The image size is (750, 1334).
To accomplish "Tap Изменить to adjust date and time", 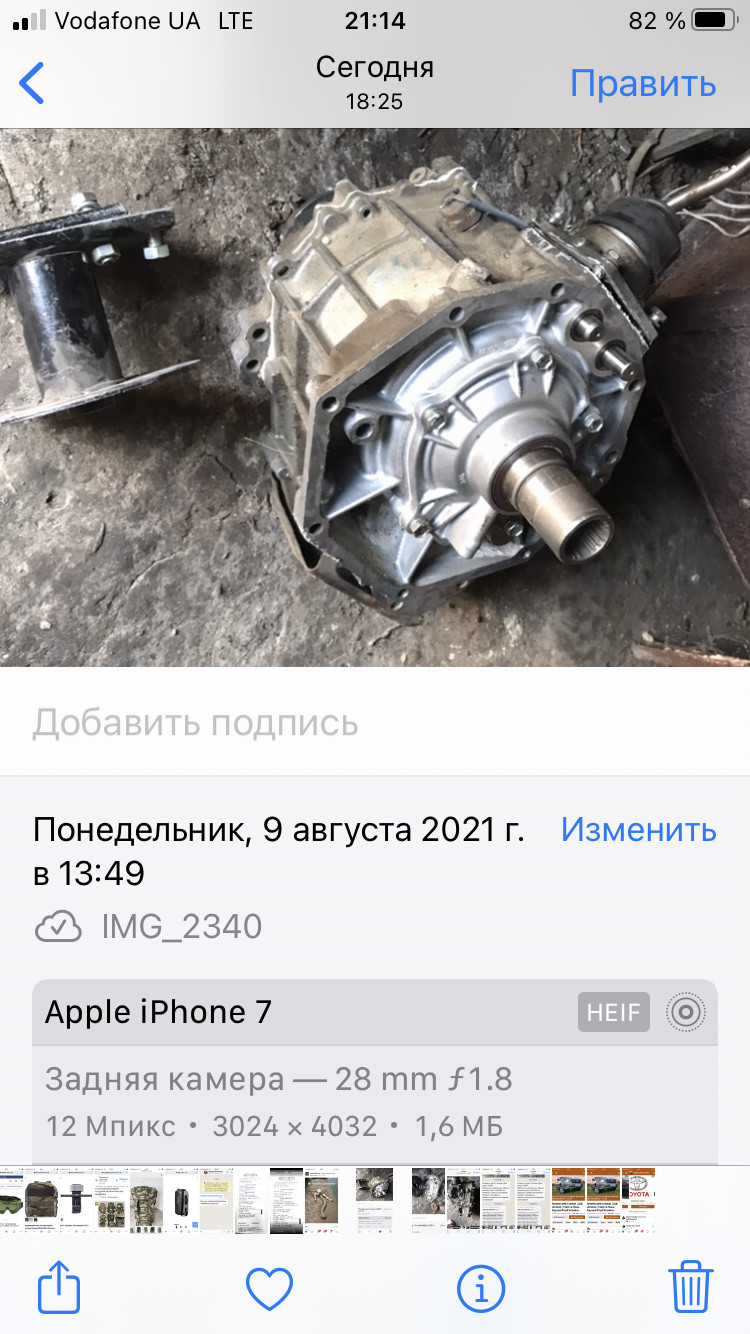I will [638, 829].
